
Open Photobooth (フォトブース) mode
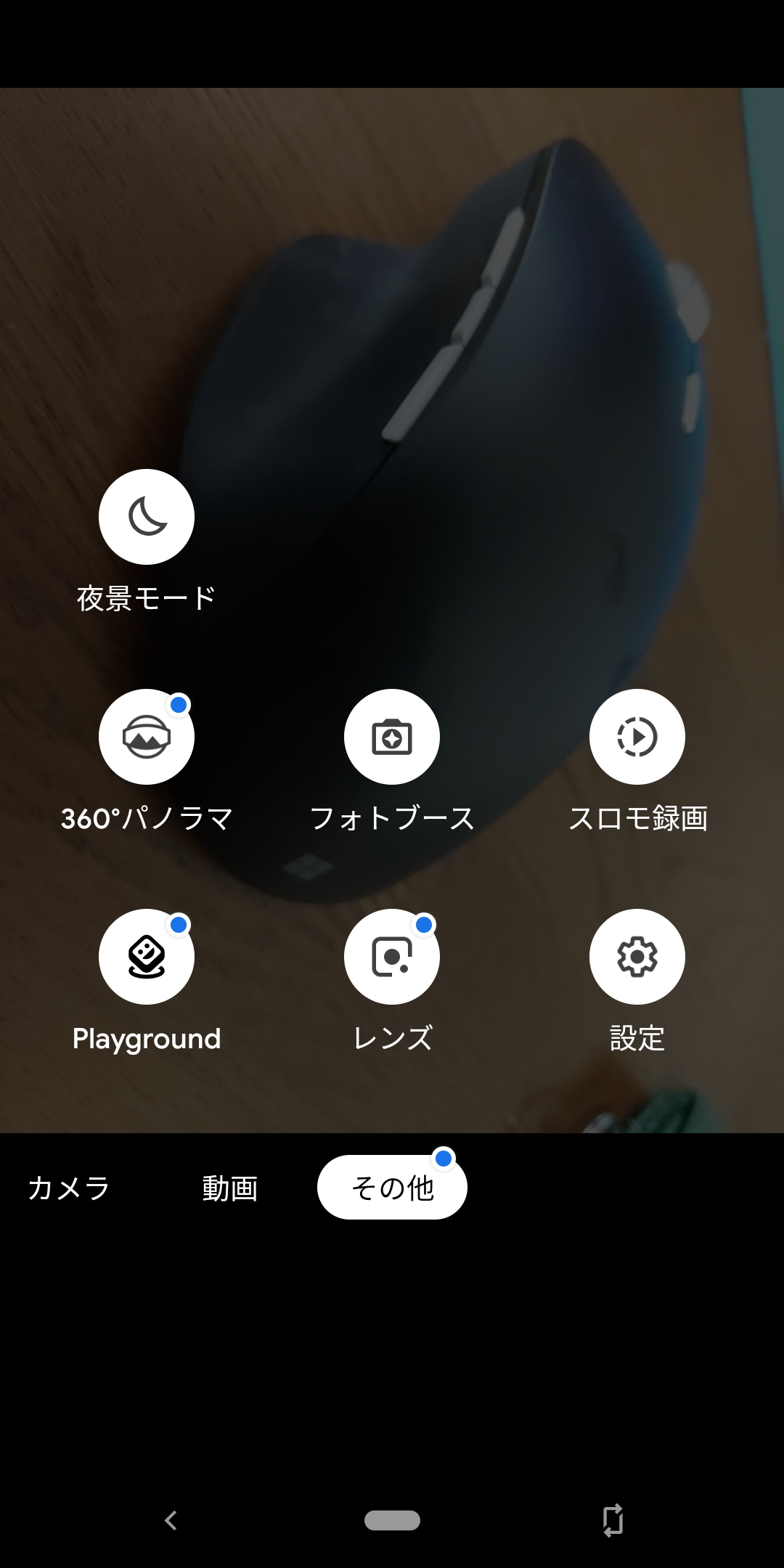click(x=391, y=736)
